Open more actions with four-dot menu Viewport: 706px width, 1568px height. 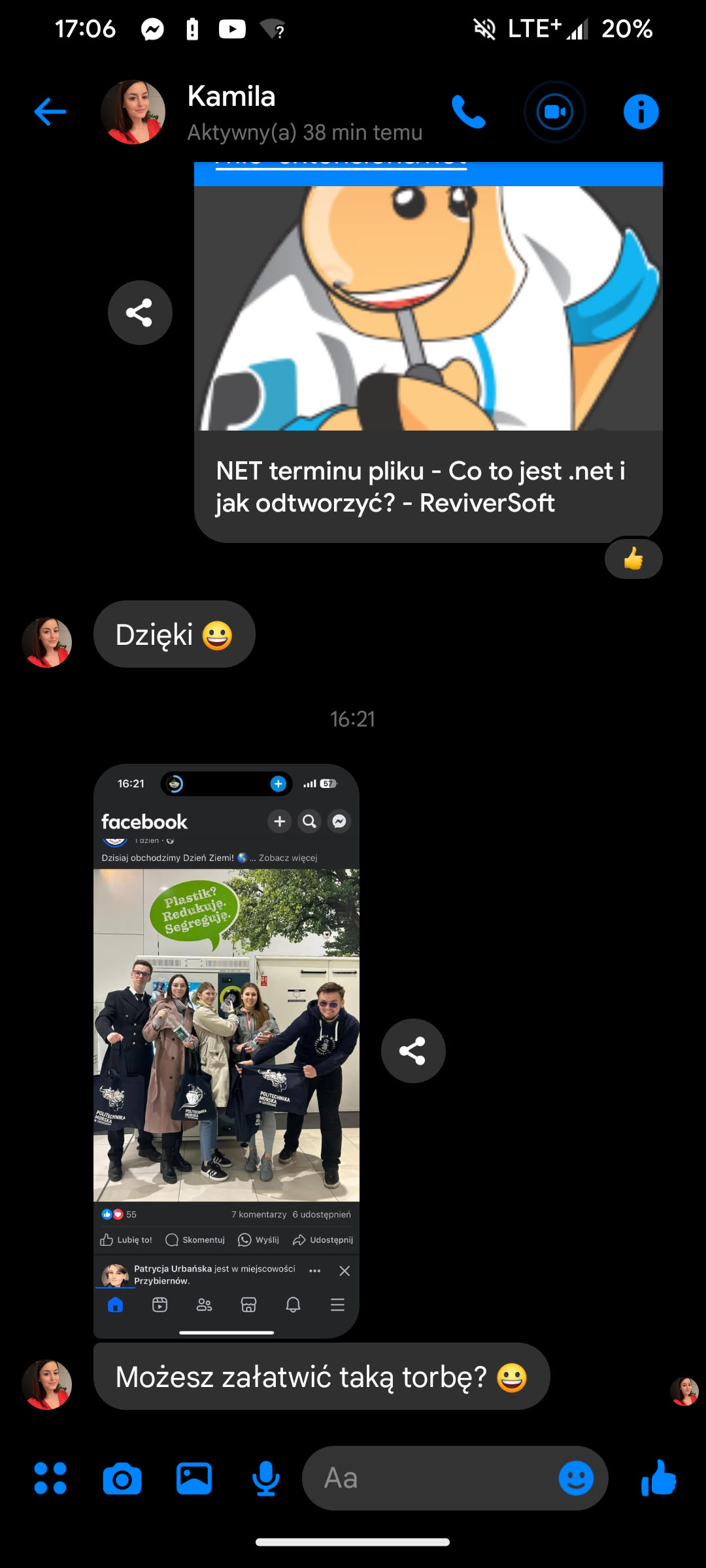[x=50, y=1478]
